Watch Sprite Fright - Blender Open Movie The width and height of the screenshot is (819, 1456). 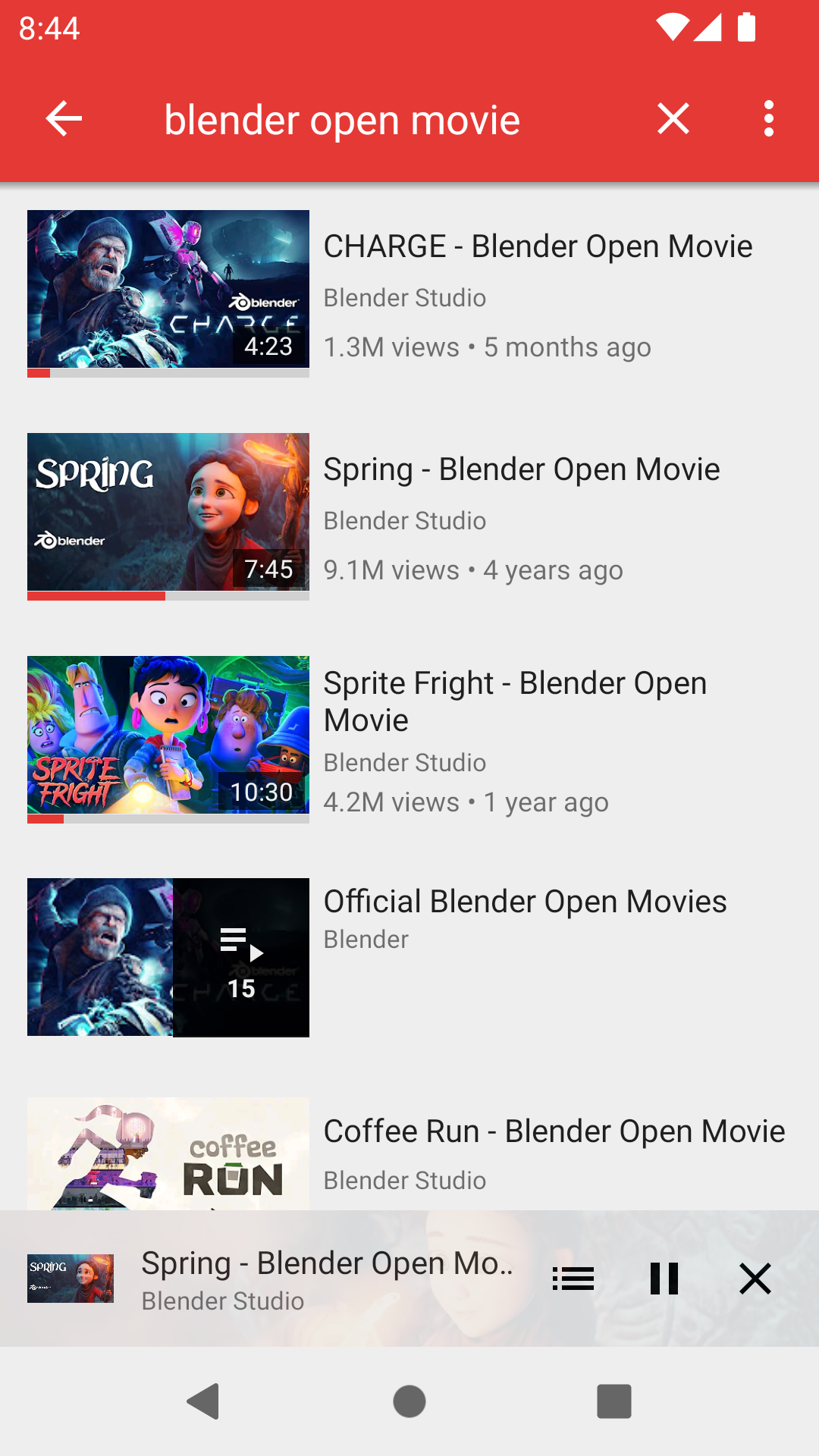409,739
